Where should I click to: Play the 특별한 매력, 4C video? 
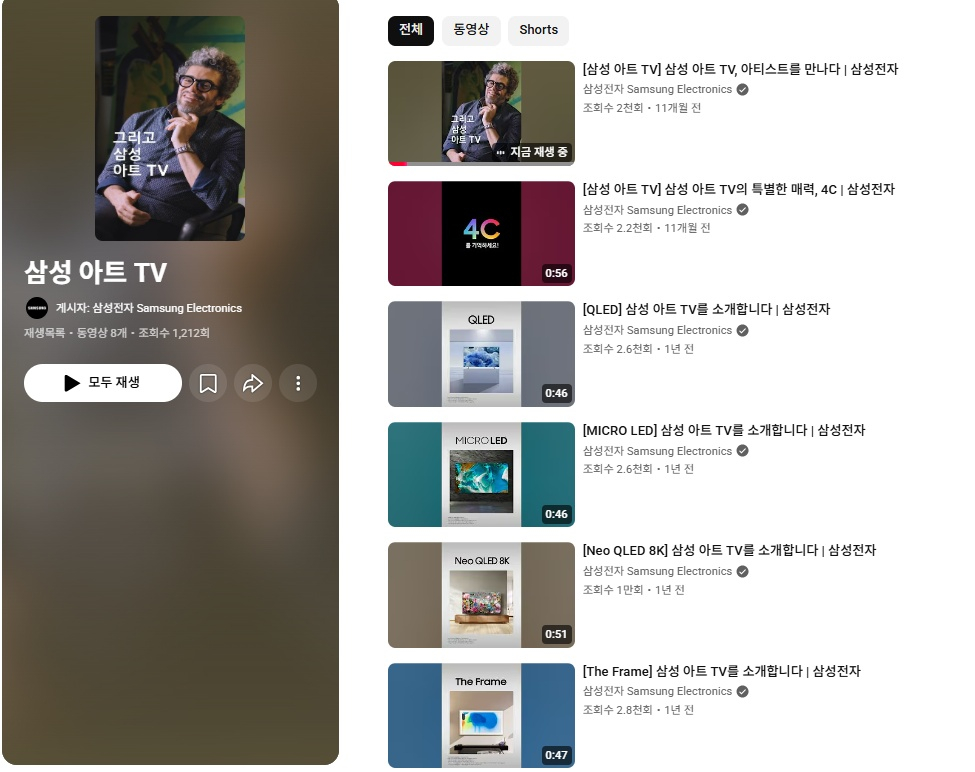[x=738, y=189]
